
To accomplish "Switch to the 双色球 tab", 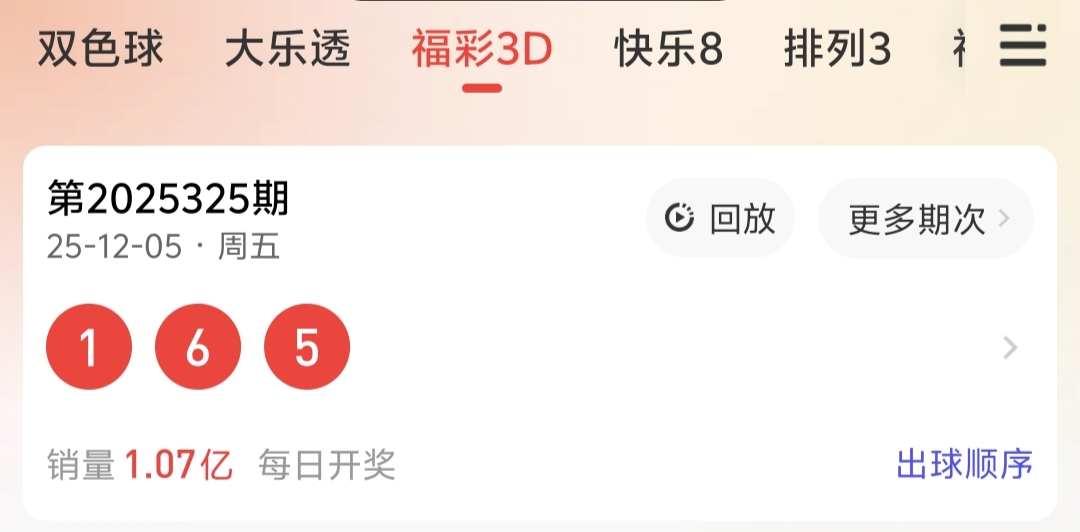I will (100, 49).
